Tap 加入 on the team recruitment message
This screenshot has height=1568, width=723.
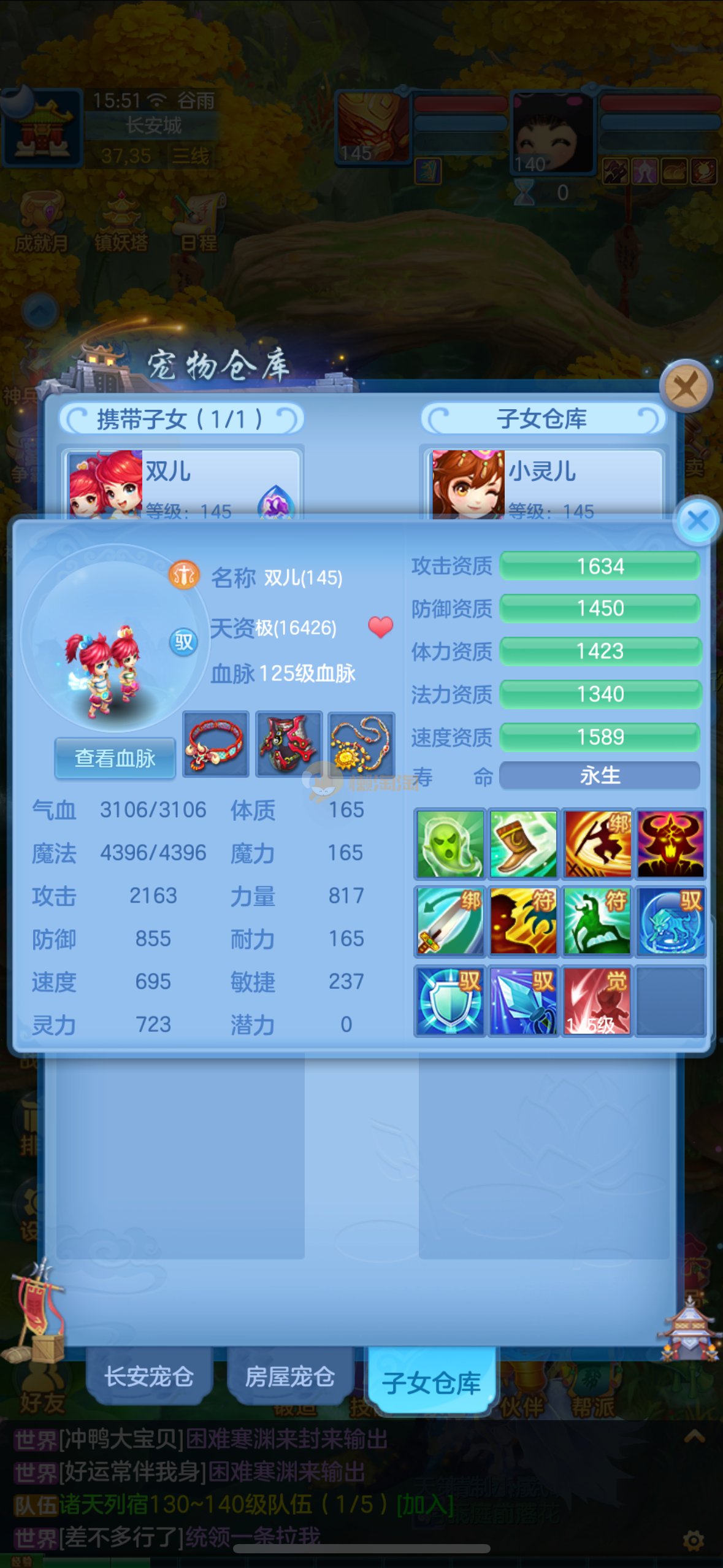click(425, 1504)
